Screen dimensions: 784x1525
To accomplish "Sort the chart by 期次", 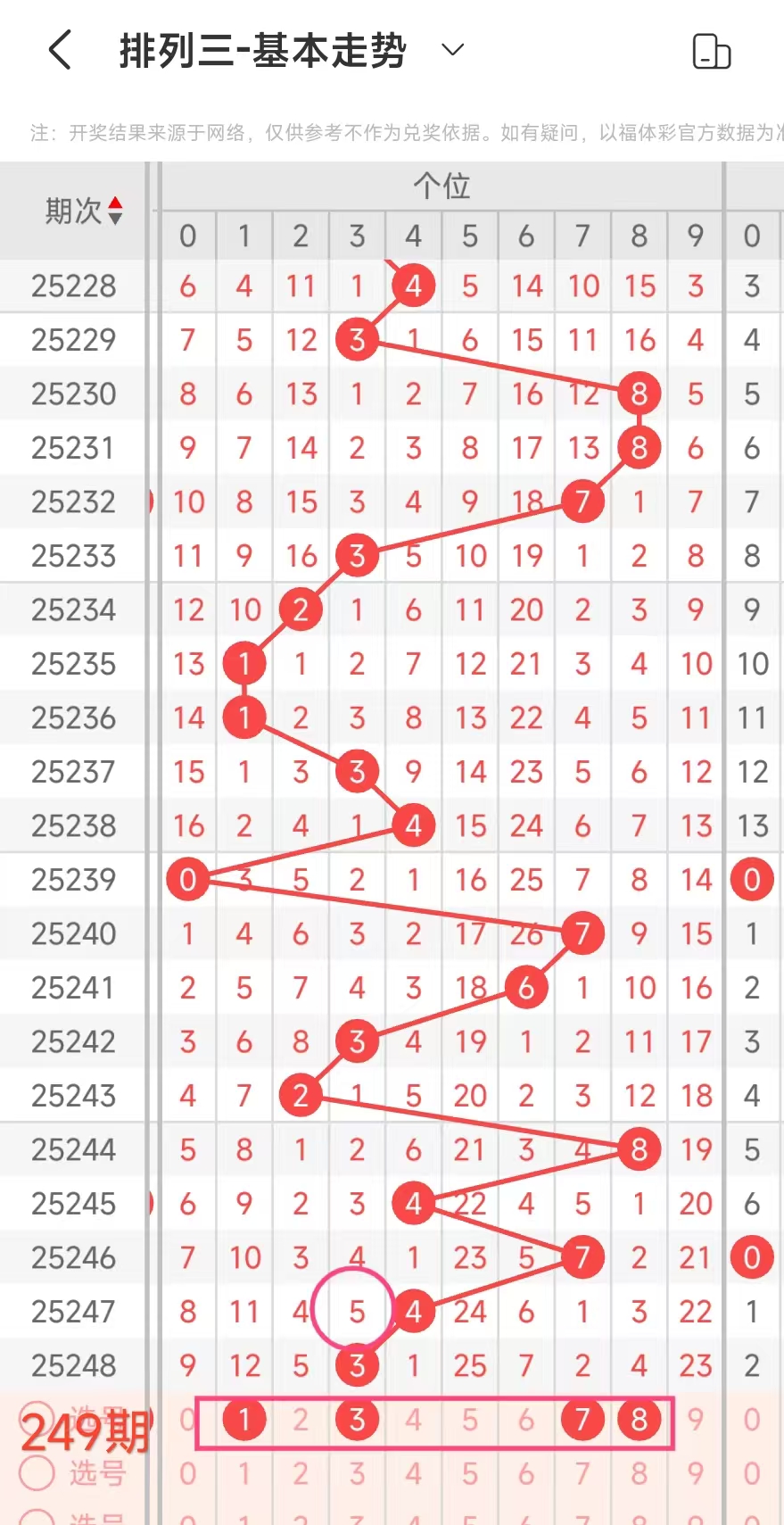I will (84, 211).
